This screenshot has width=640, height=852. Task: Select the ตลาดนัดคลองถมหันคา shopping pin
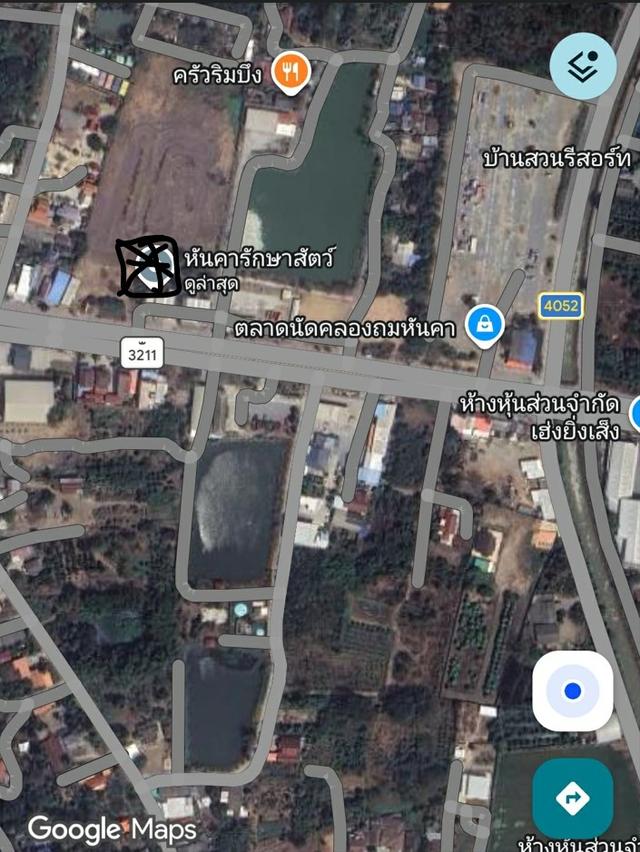click(x=484, y=324)
